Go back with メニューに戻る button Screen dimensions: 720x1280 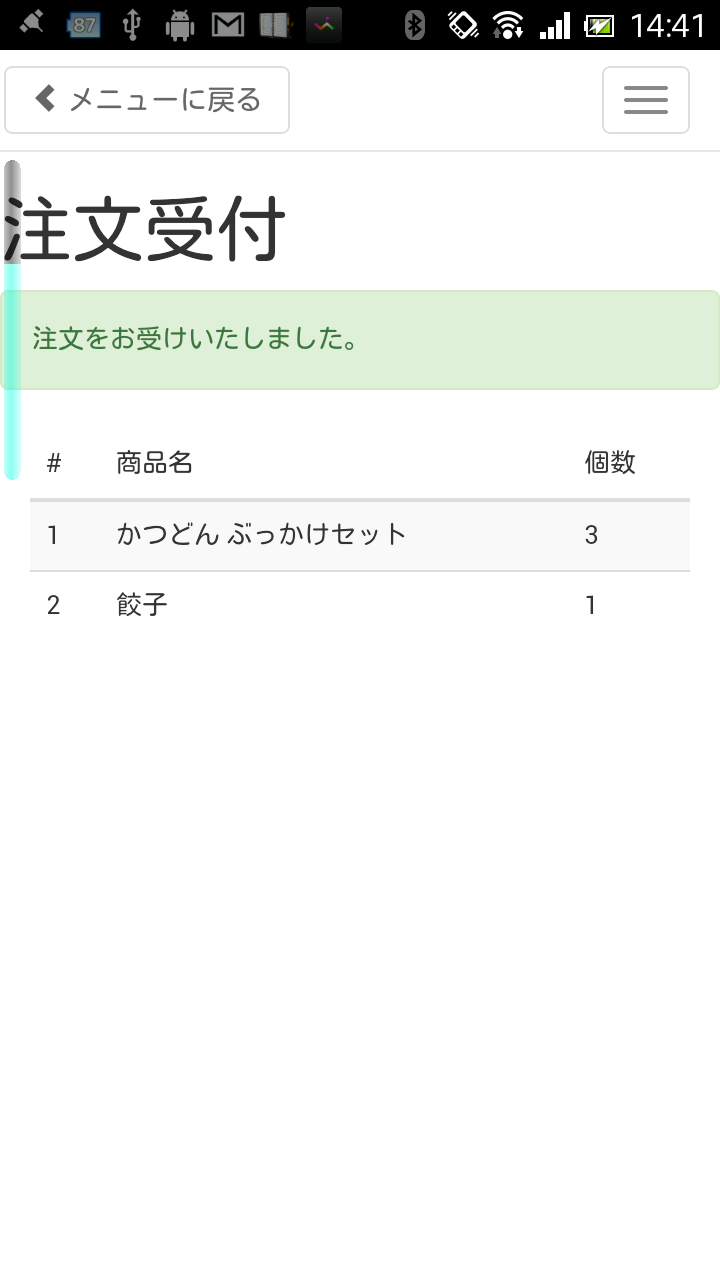147,100
